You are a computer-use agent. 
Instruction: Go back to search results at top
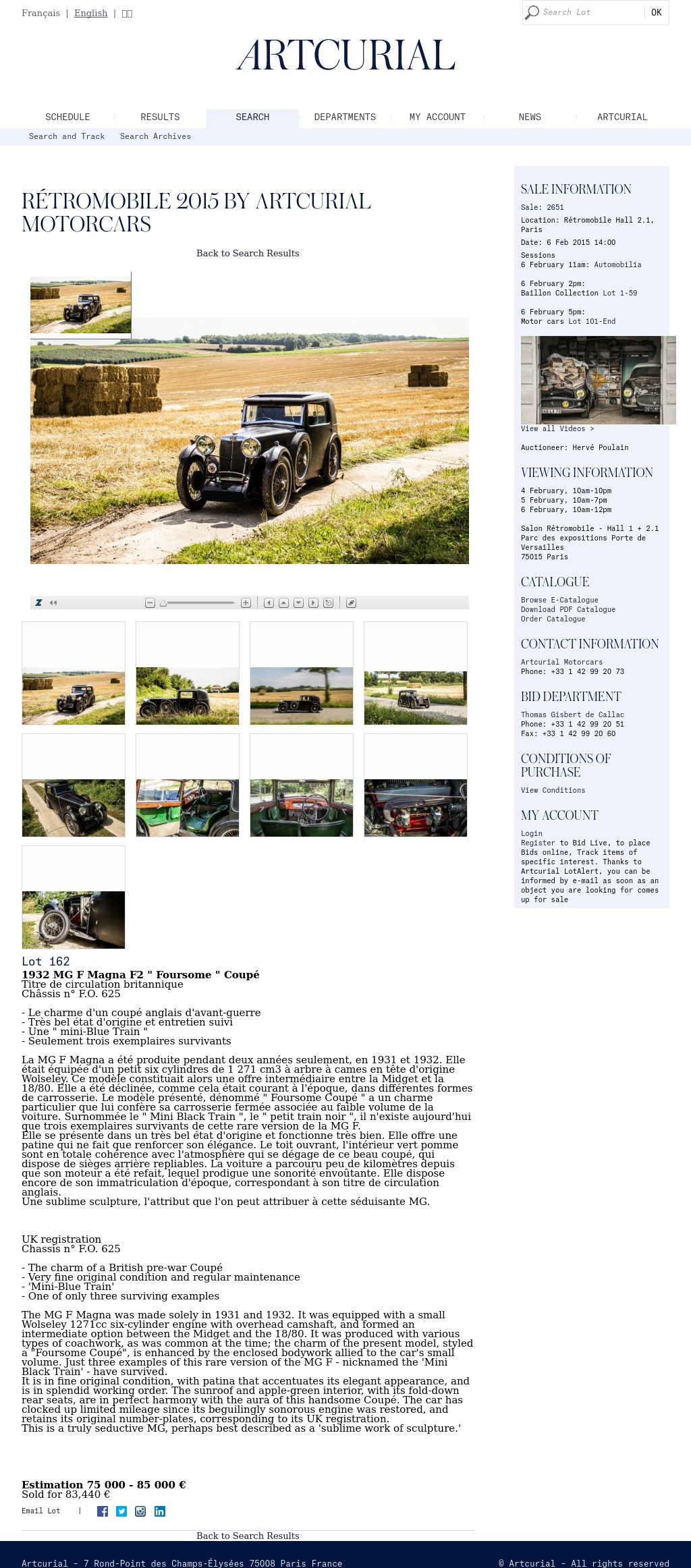click(x=248, y=253)
